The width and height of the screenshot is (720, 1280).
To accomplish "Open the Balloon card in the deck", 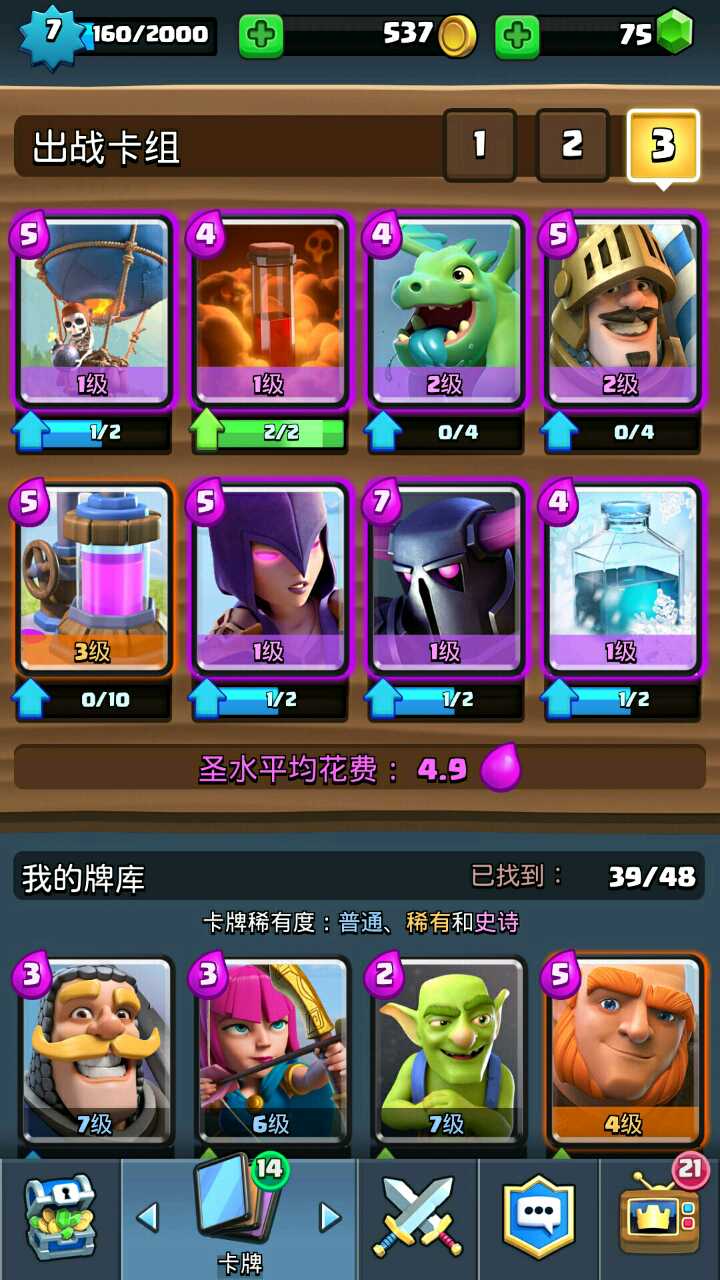I will (x=94, y=312).
